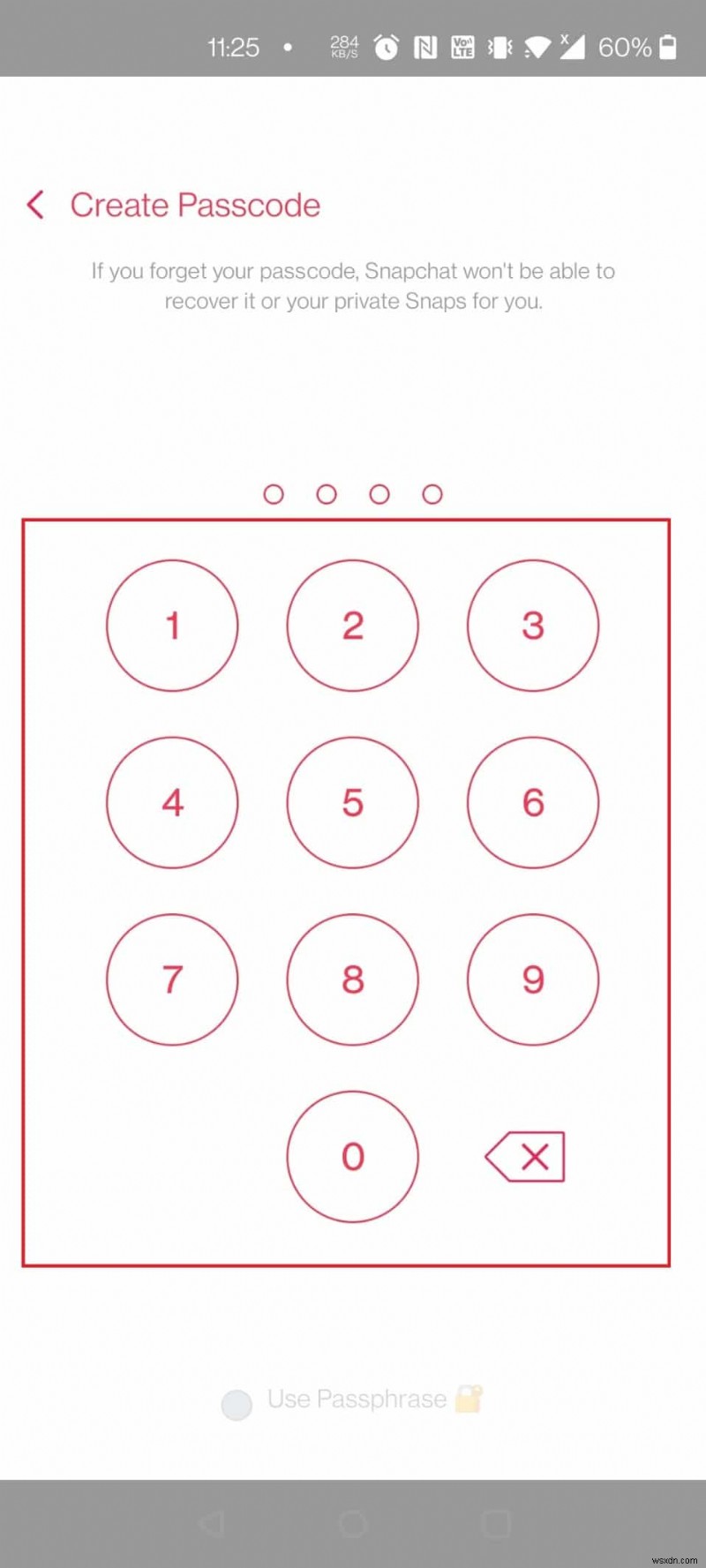706x1568 pixels.
Task: Tap the lock icon beside Use Passphrase
Action: point(469,1399)
